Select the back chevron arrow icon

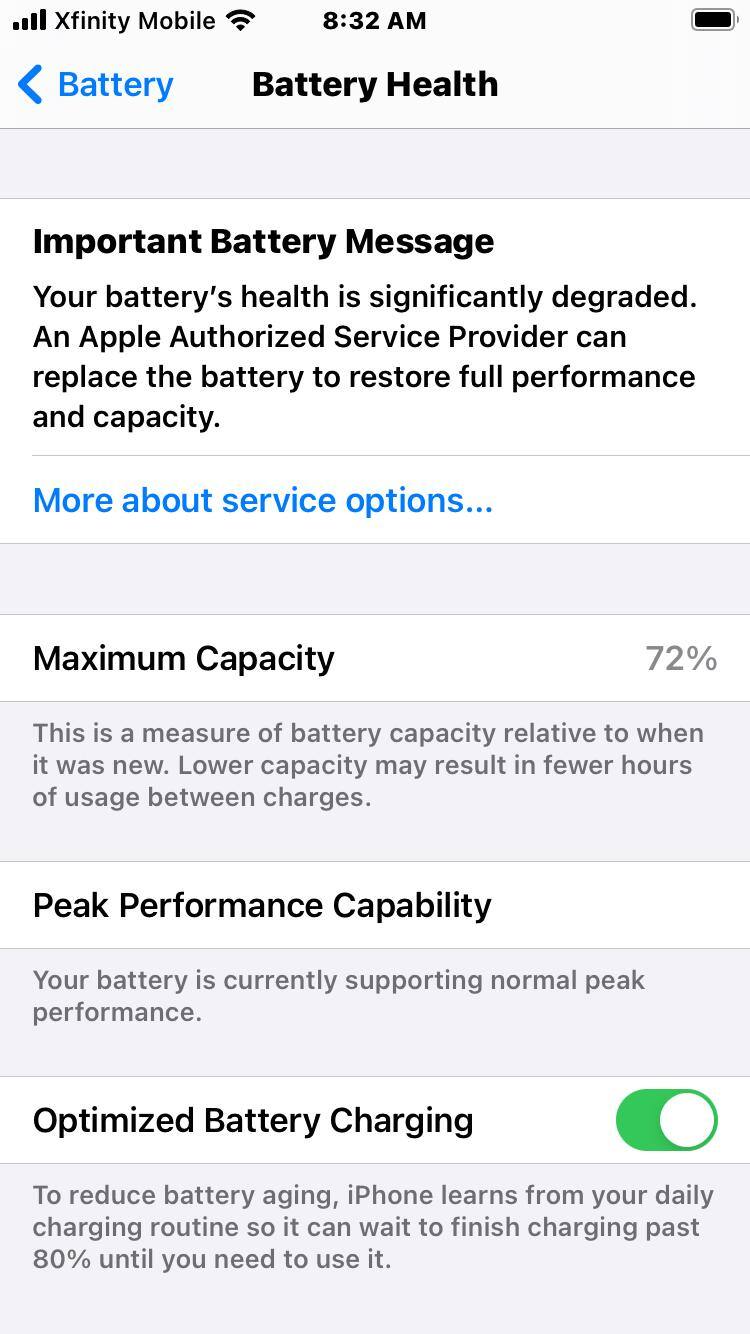click(x=30, y=84)
